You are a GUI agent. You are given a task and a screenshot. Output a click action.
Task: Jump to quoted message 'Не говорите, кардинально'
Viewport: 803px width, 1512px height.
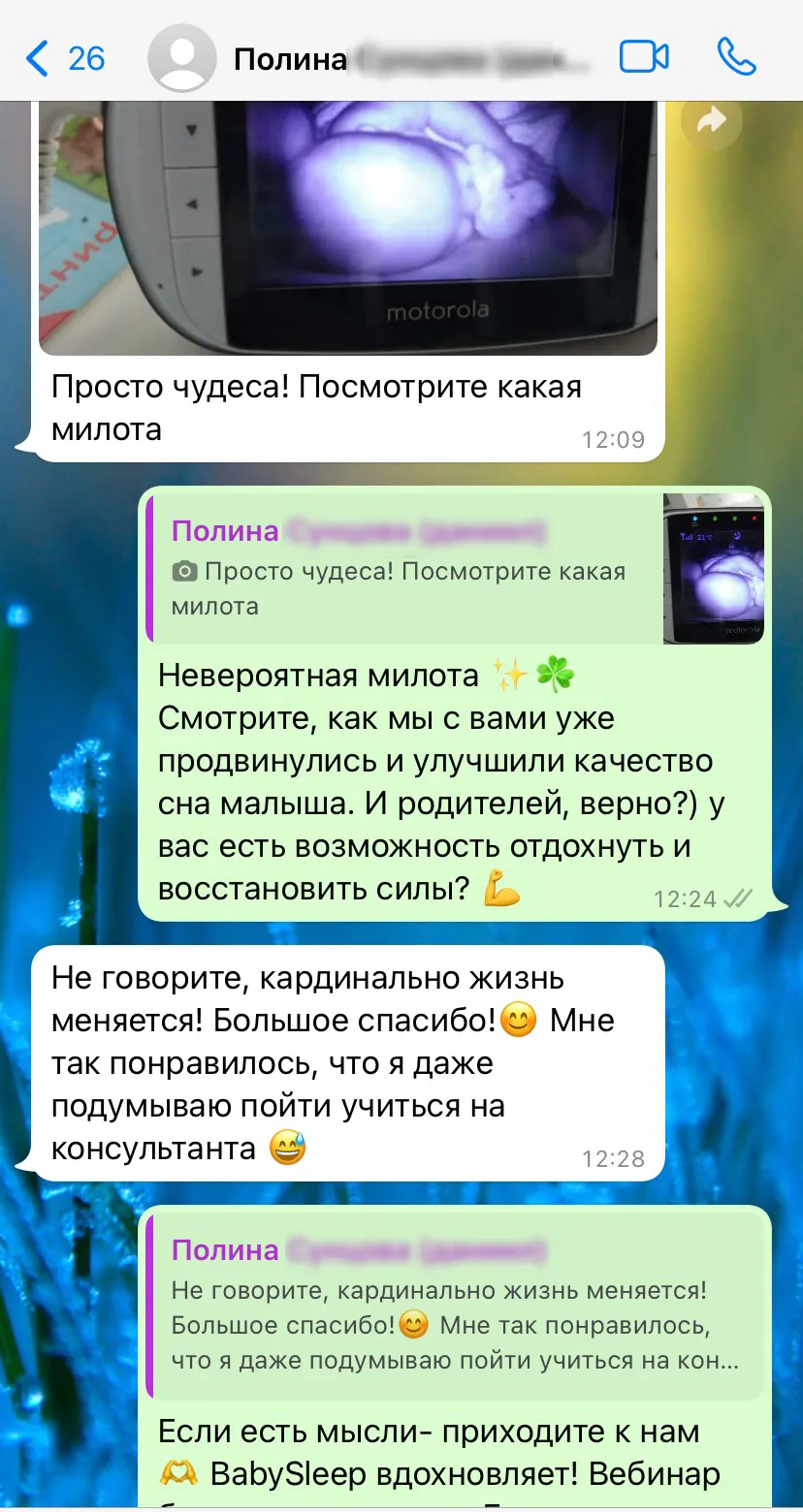[457, 1305]
